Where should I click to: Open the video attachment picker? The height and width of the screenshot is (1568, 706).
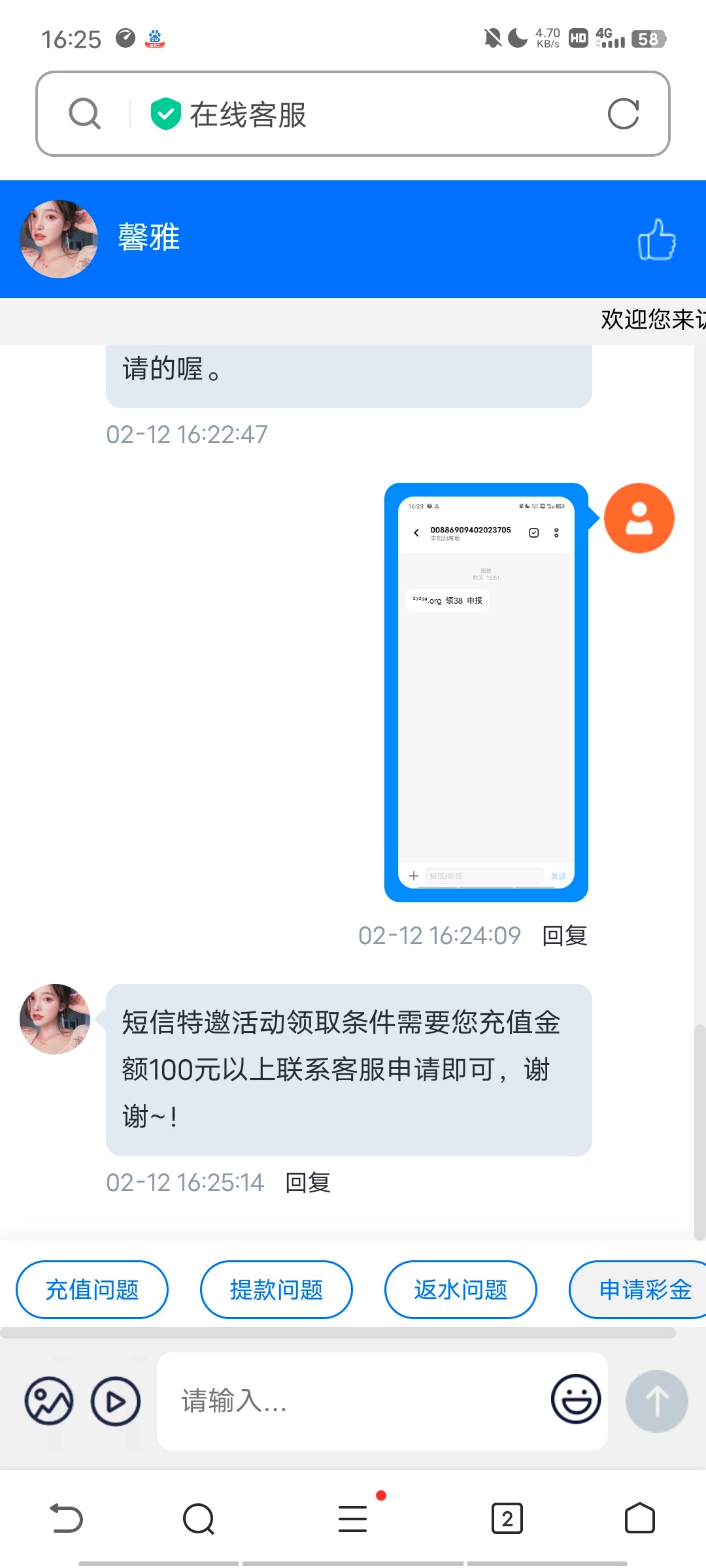[115, 1401]
